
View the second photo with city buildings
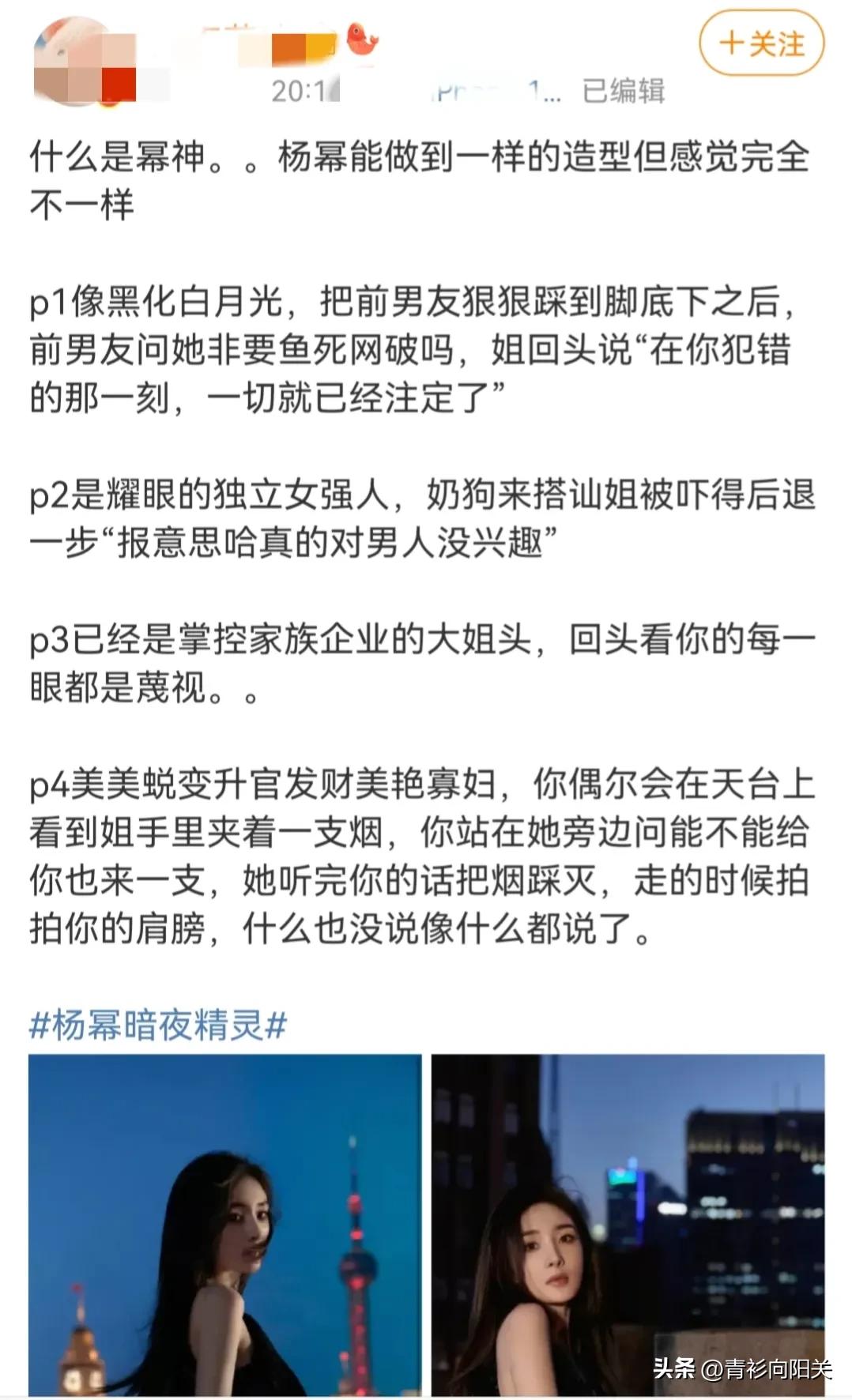point(628,1225)
